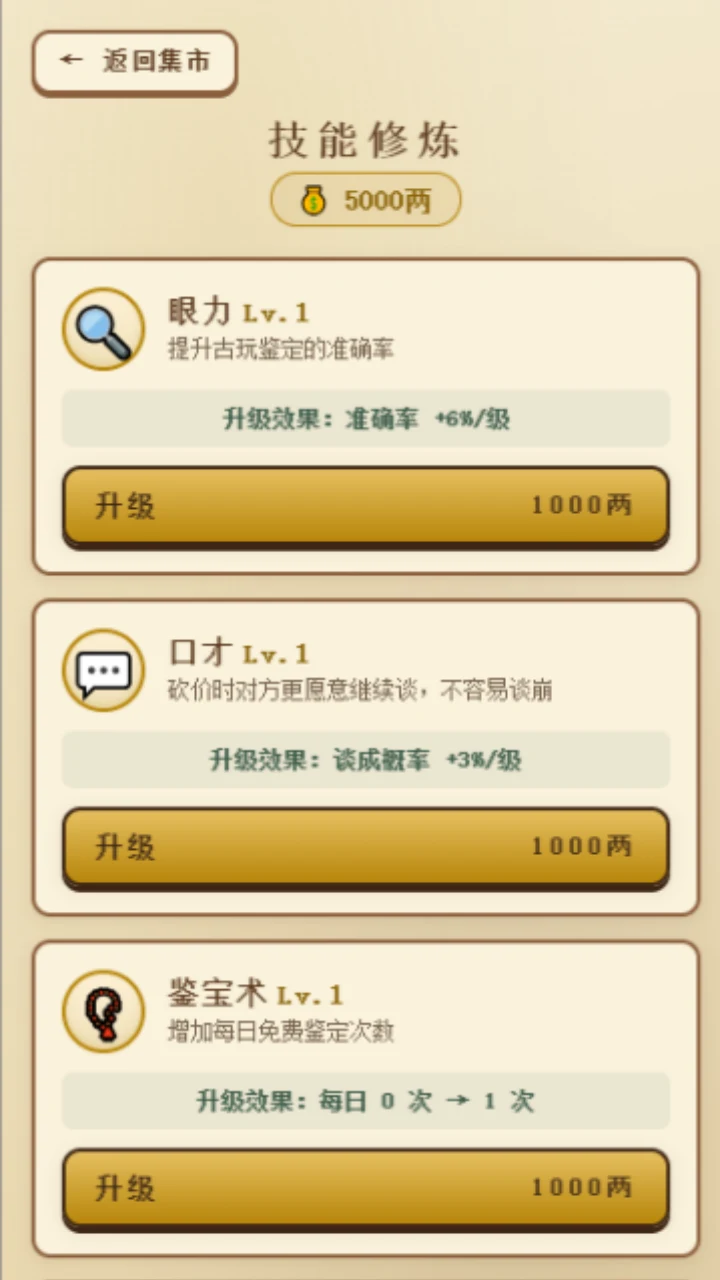Upgrade the 眼力 skill for 1000两
Viewport: 720px width, 1280px height.
coord(366,506)
